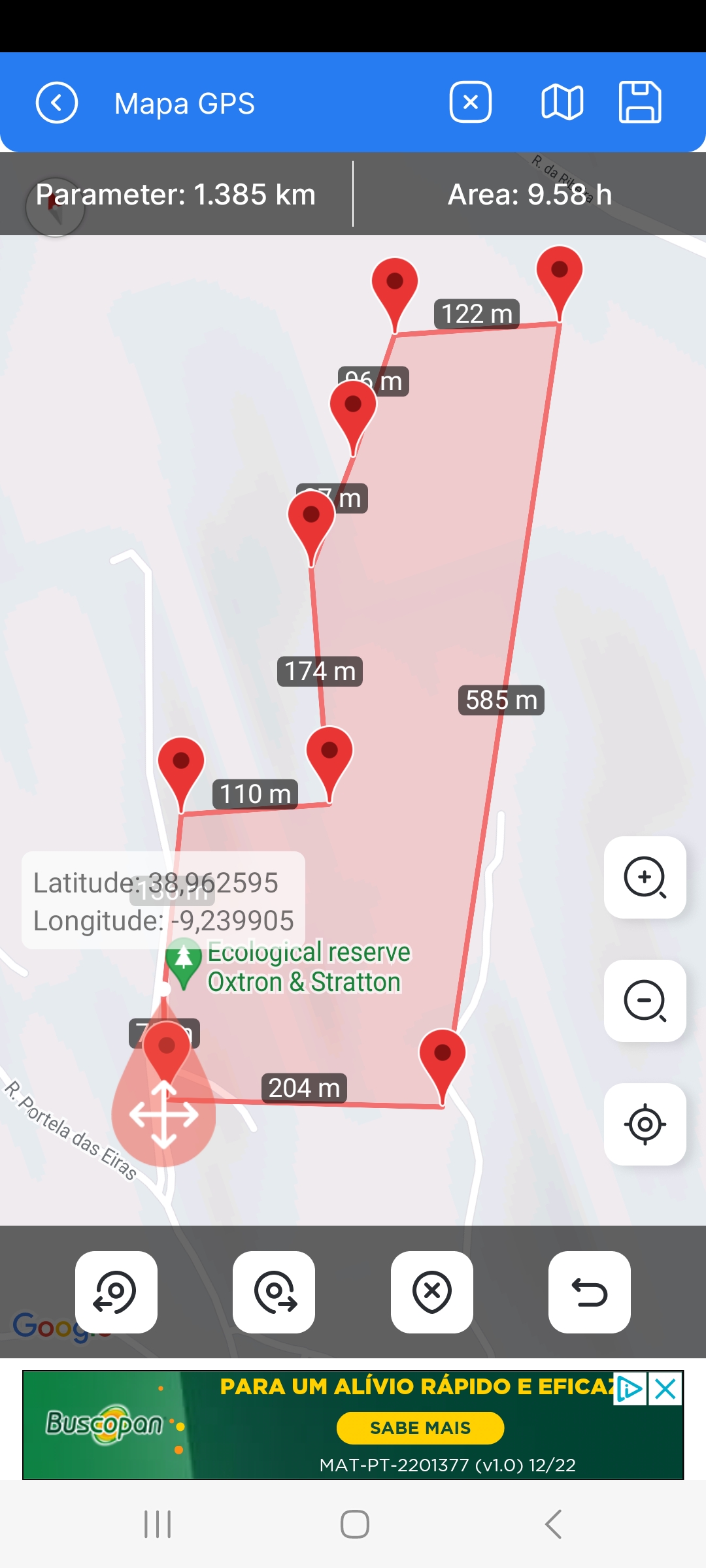Tap the compass to reset map orientation
This screenshot has width=706, height=1568.
[x=55, y=208]
